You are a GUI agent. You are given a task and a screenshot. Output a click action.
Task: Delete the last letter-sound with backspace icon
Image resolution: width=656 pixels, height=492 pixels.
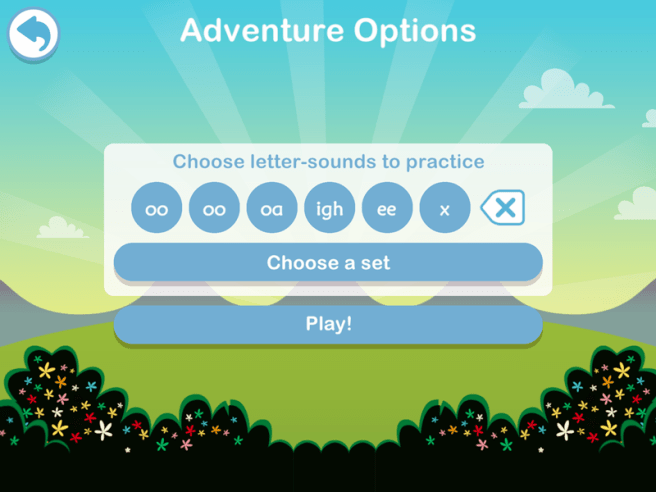tap(502, 208)
